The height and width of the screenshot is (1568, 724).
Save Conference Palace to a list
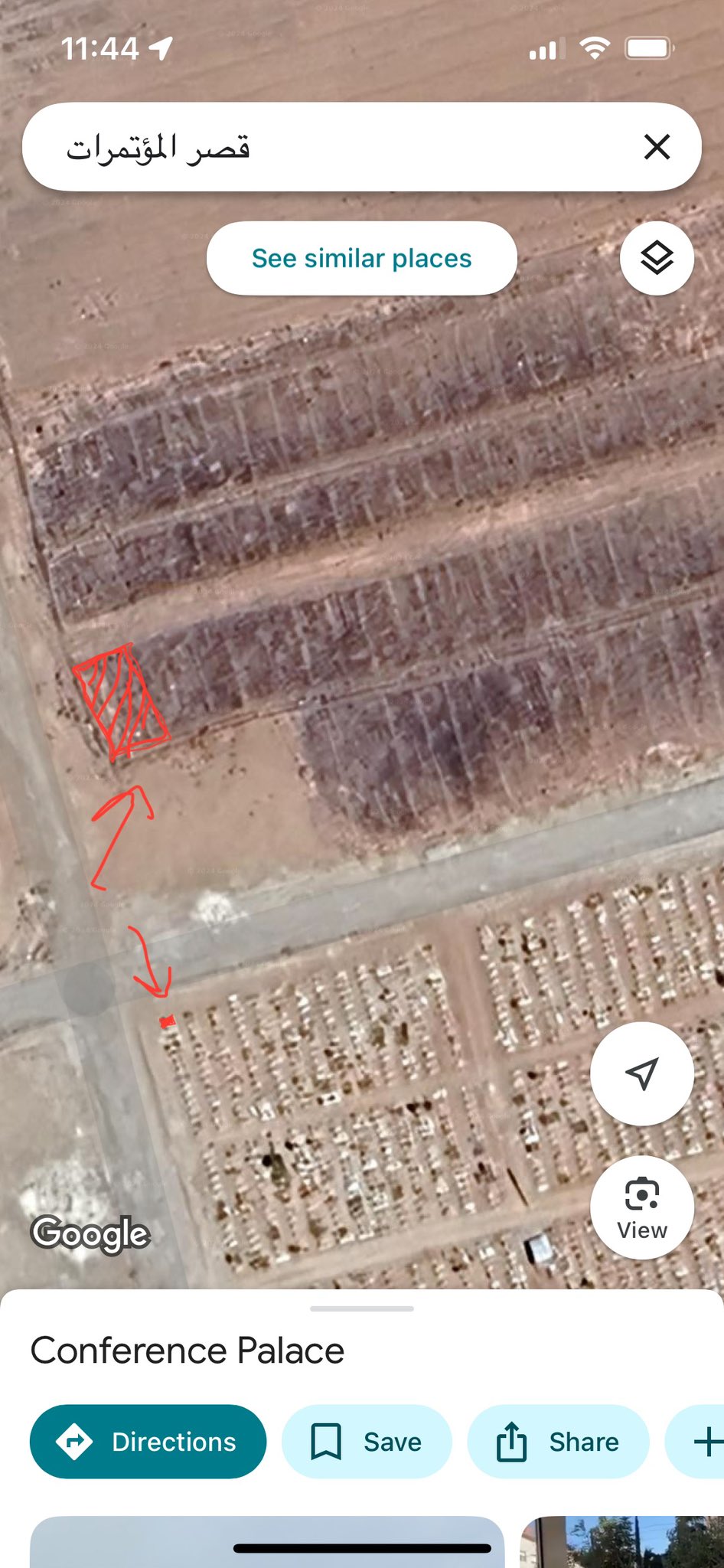(x=367, y=1442)
